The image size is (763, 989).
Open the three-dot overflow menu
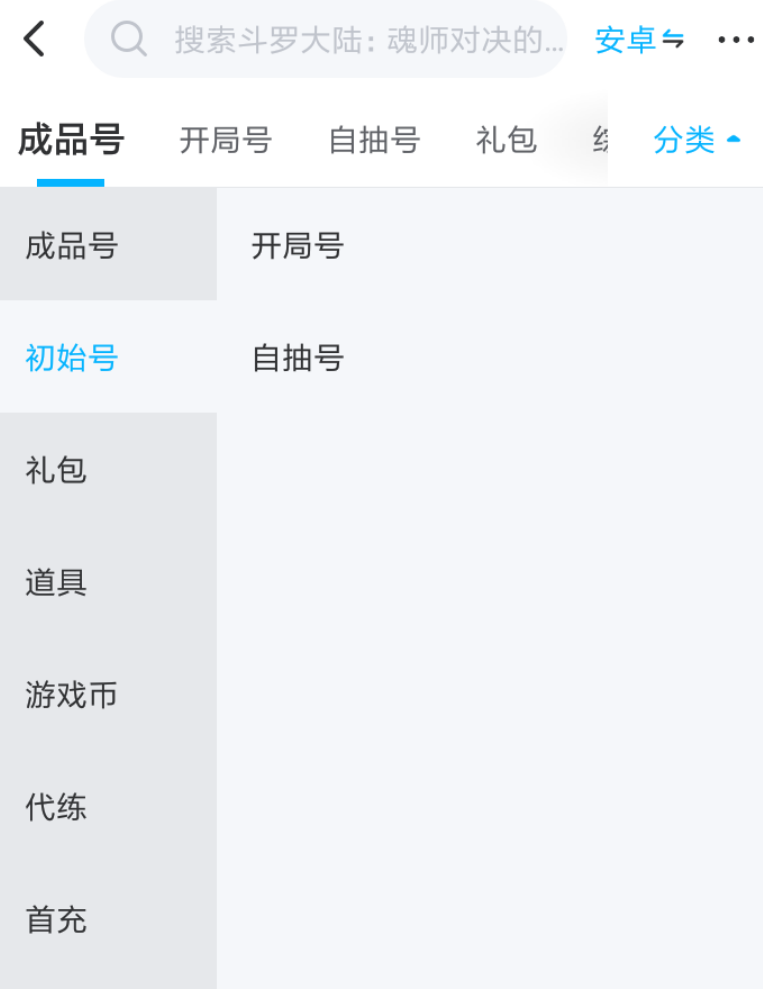[x=736, y=40]
